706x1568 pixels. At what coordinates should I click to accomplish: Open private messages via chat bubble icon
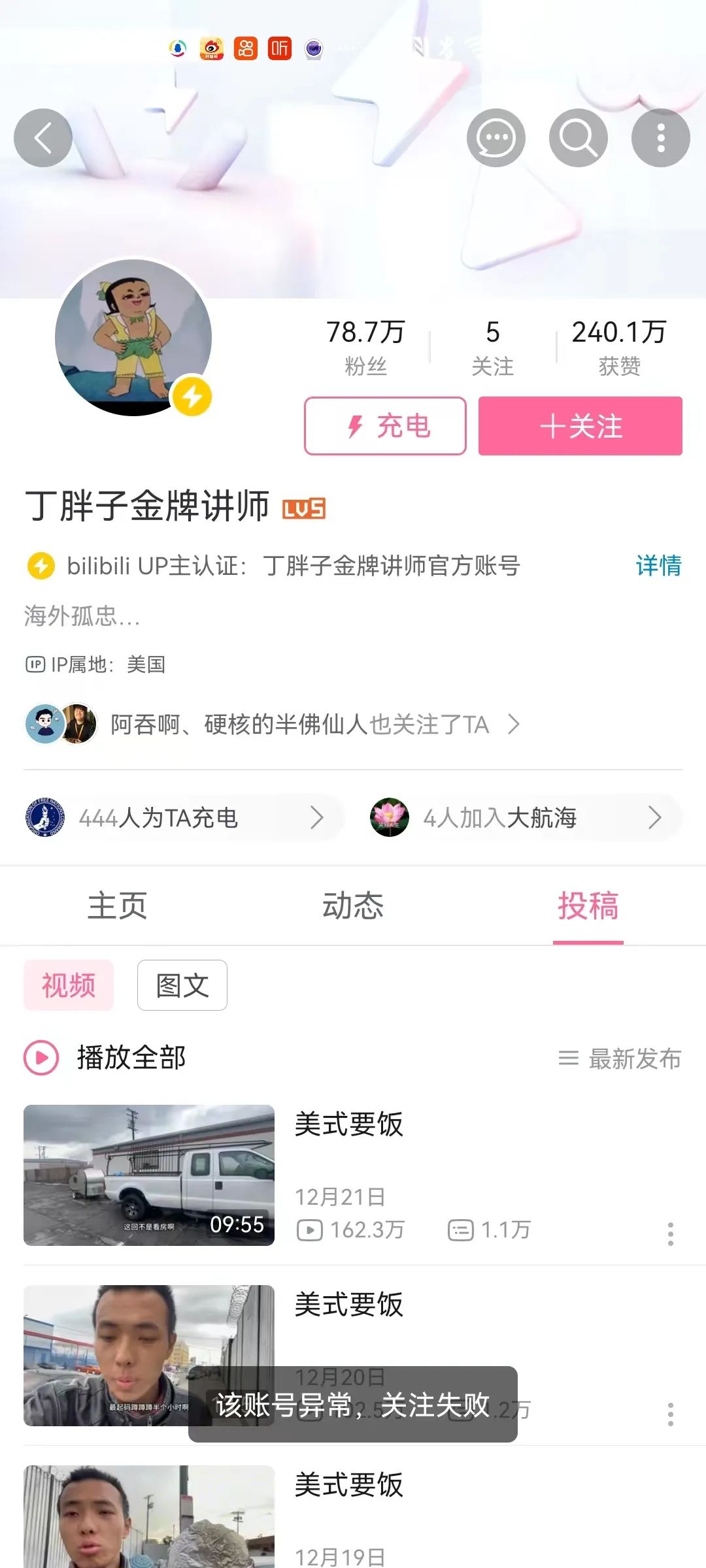[496, 137]
